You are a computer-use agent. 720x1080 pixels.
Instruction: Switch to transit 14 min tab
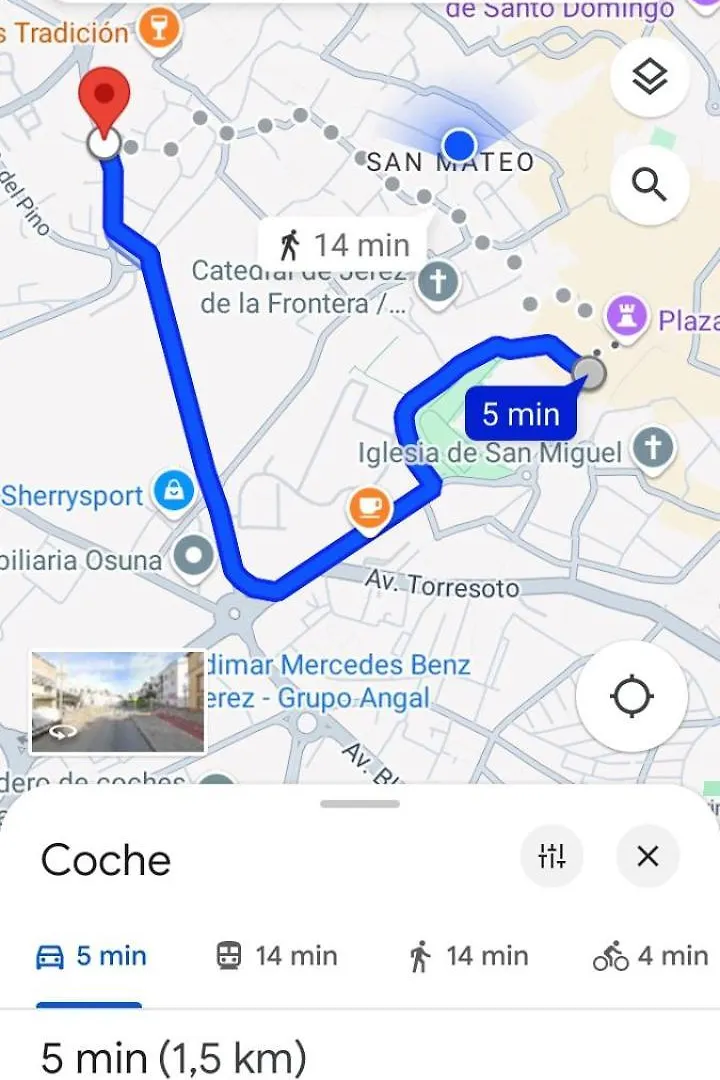coord(277,957)
